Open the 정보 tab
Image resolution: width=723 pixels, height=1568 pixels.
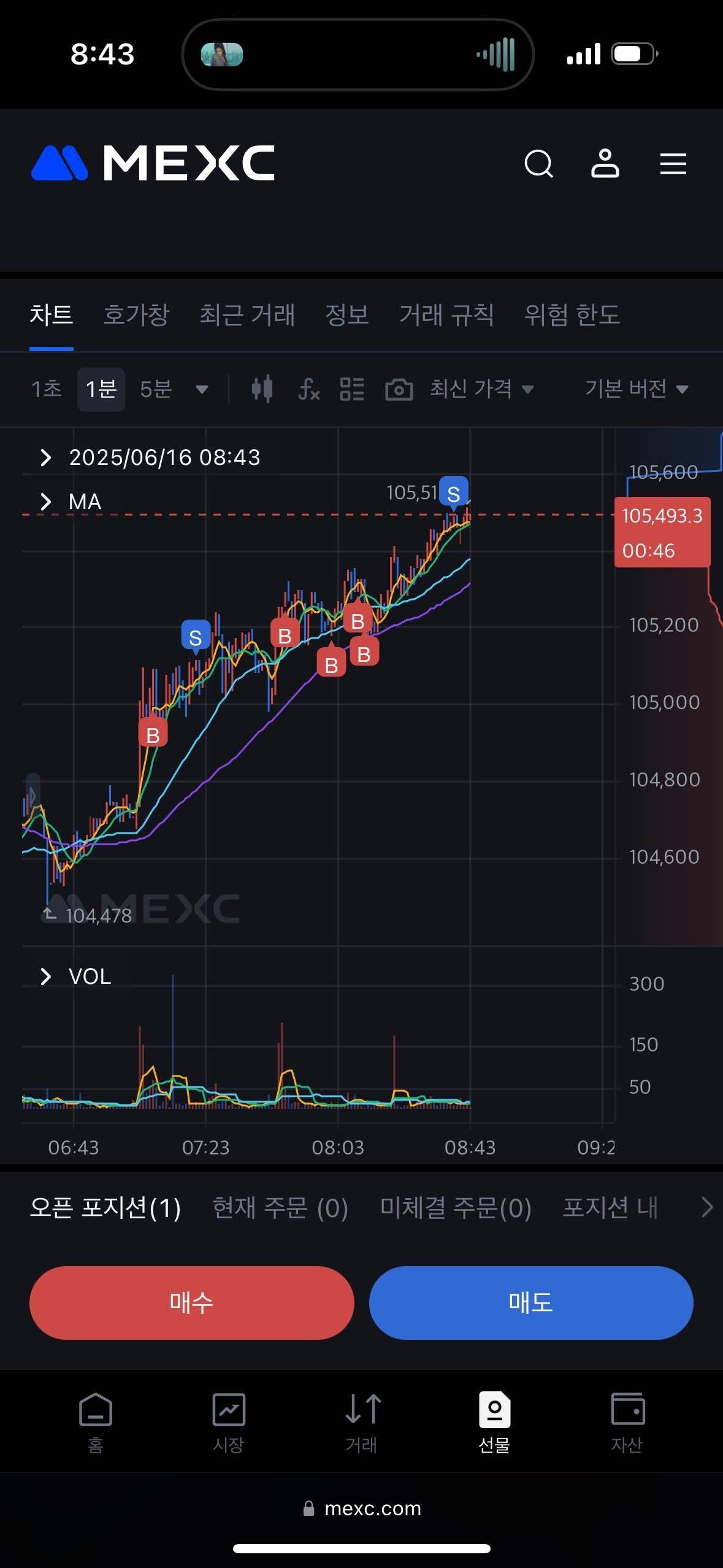(x=346, y=315)
